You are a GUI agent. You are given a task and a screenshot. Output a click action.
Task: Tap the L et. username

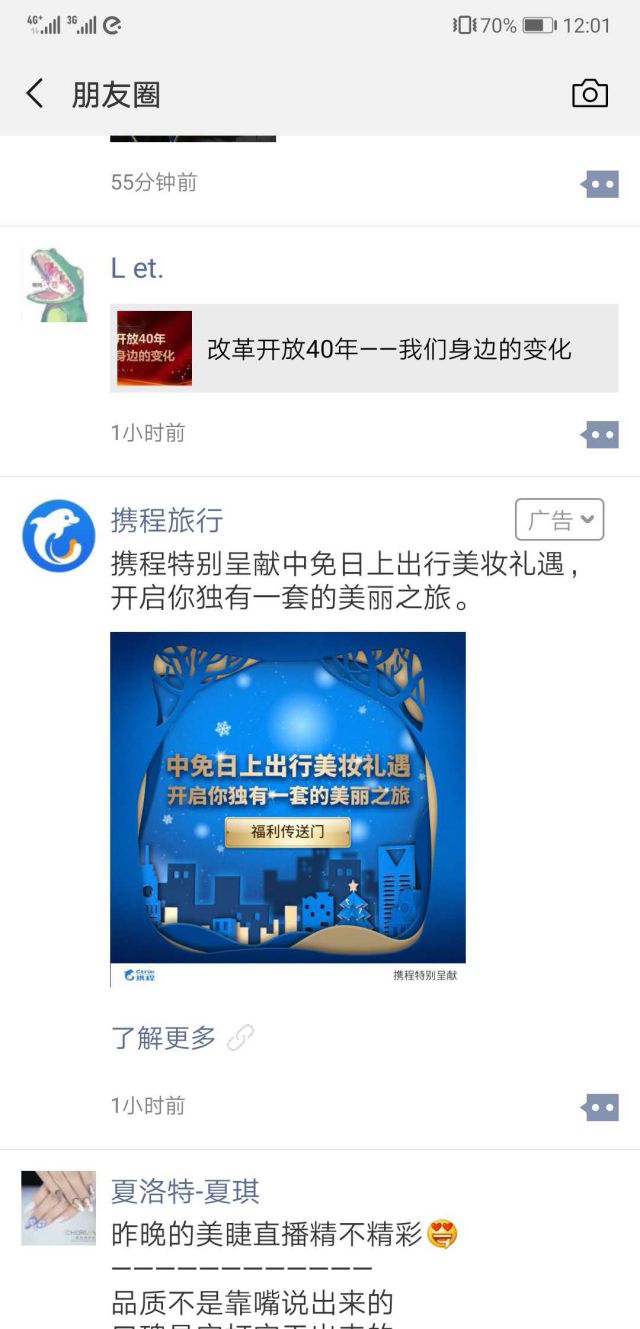[x=137, y=268]
